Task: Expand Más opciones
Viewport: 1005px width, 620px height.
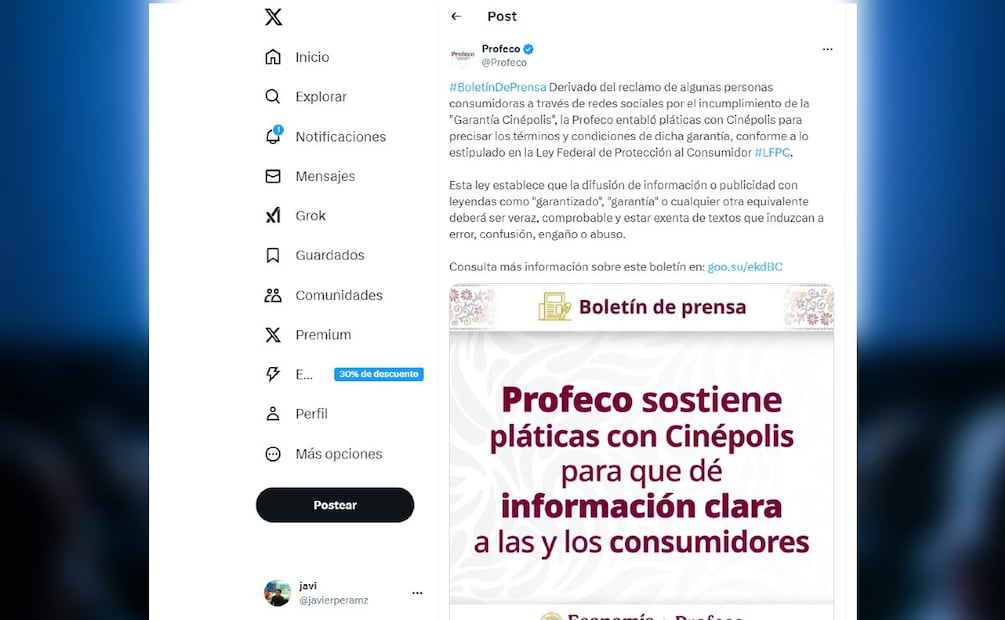Action: tap(323, 454)
